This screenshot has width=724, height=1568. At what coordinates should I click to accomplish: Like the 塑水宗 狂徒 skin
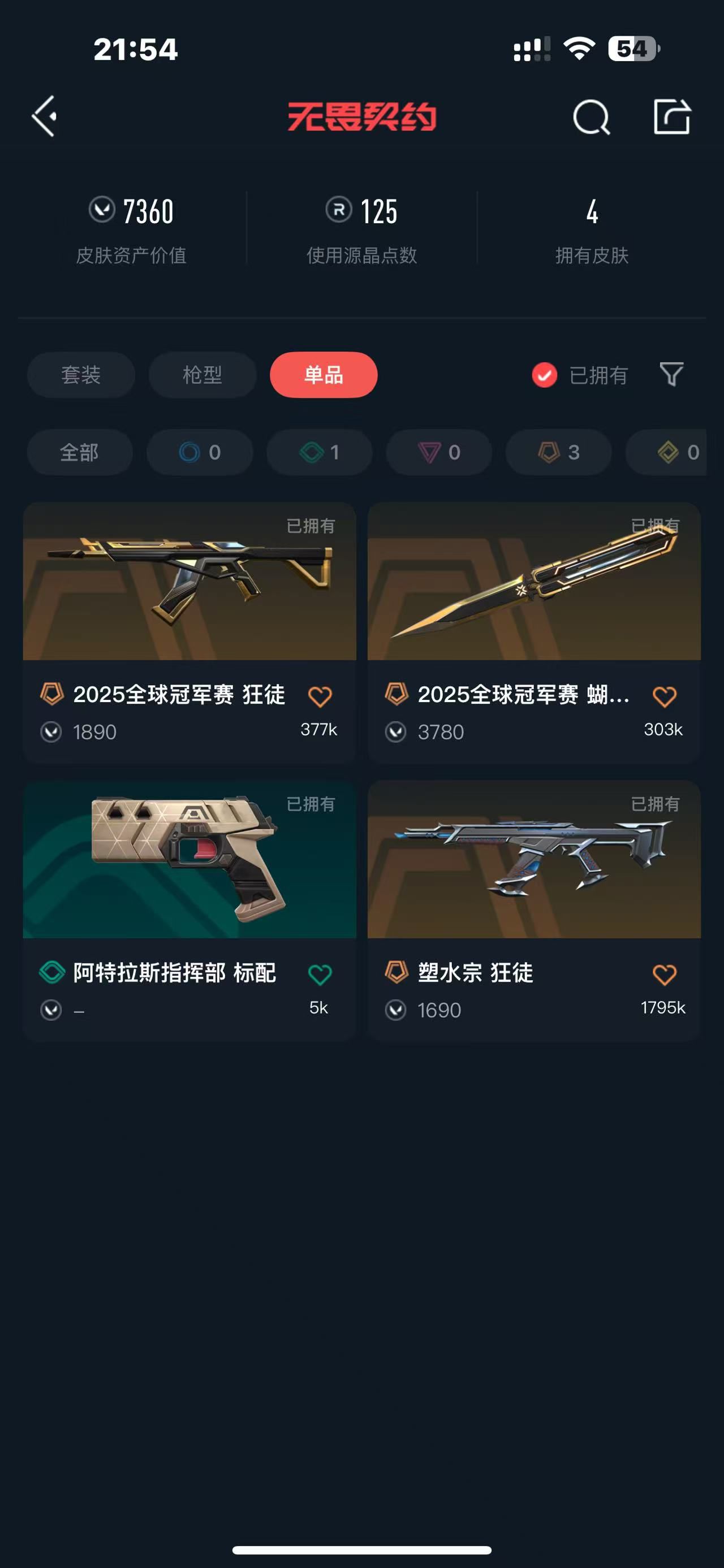click(663, 974)
